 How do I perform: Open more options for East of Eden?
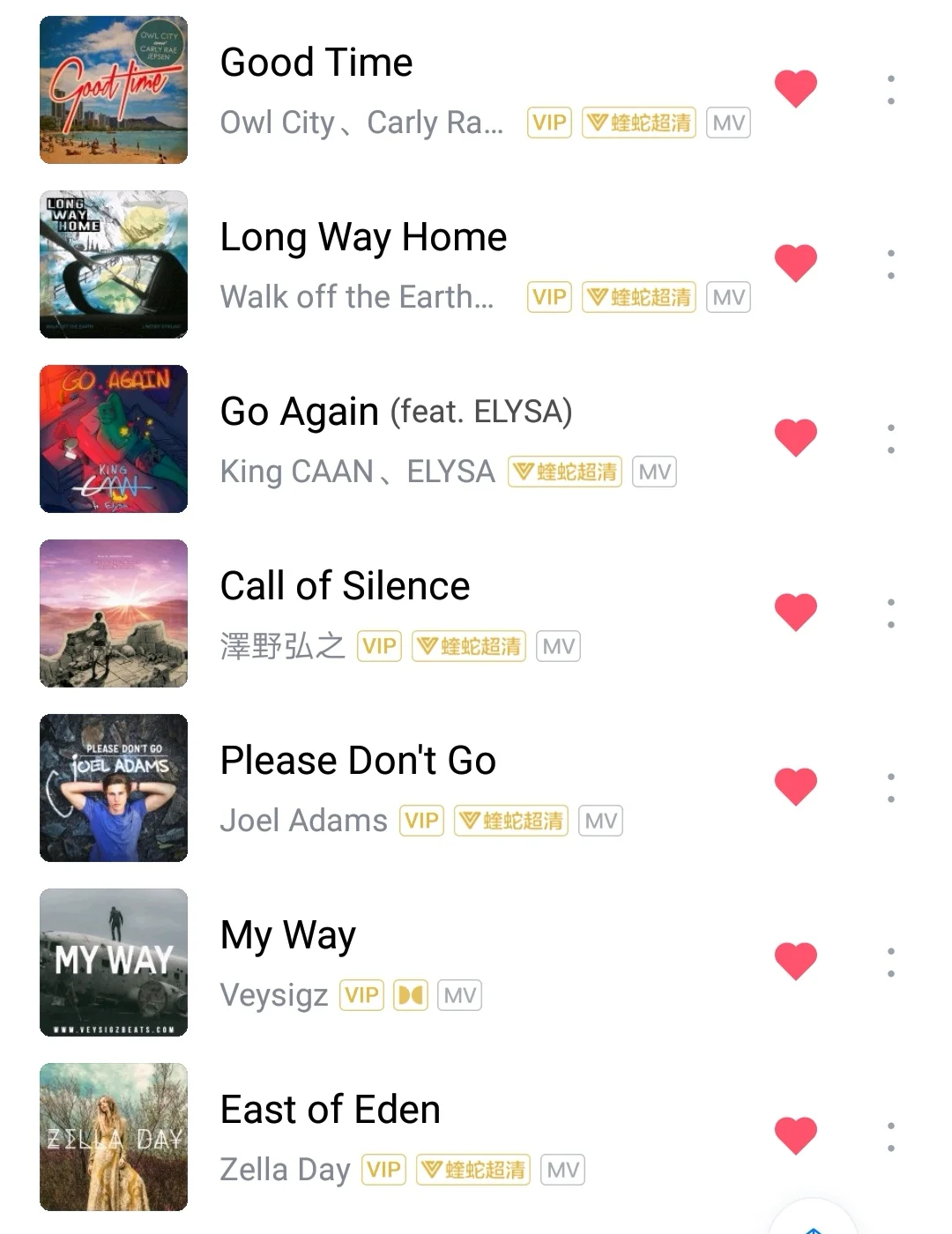point(890,1137)
